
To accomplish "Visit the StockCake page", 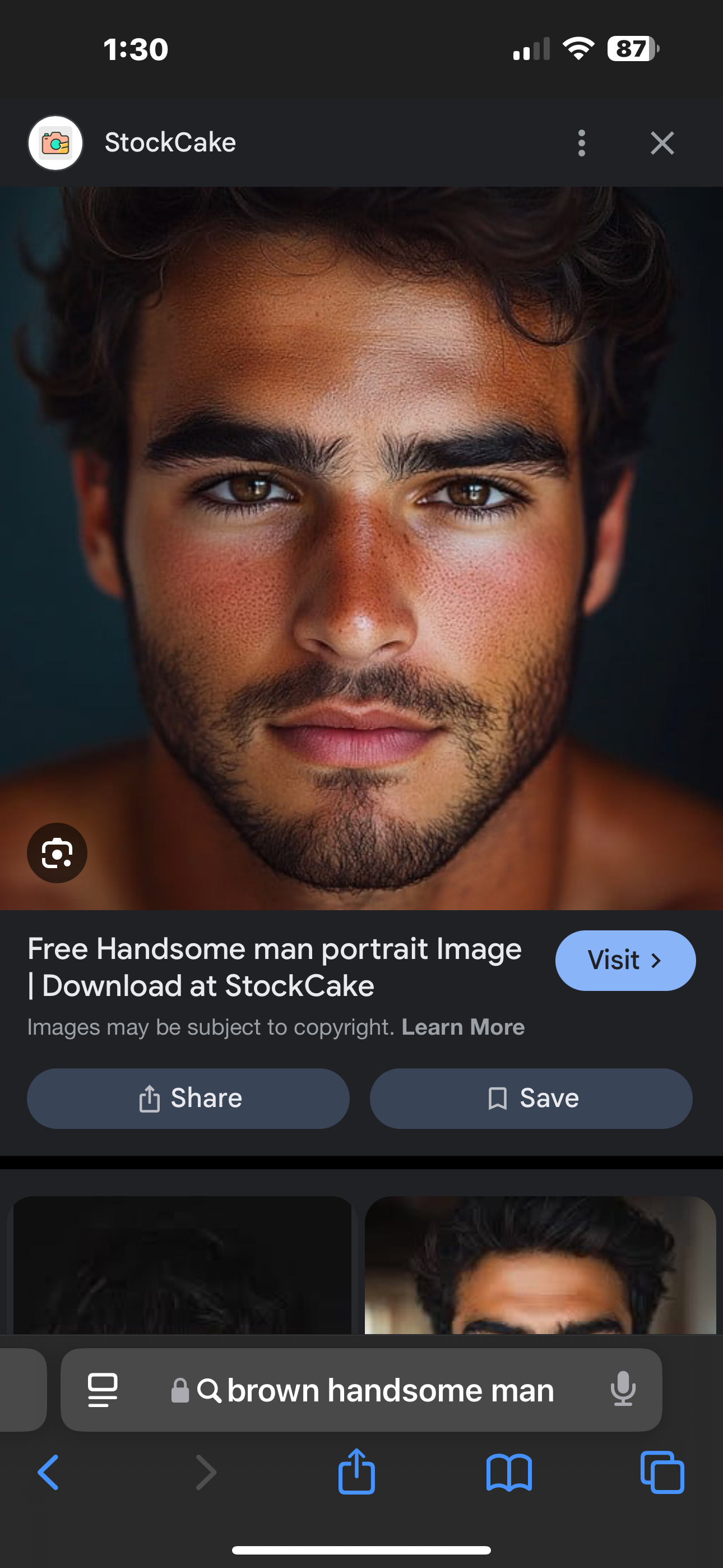I will click(x=625, y=960).
